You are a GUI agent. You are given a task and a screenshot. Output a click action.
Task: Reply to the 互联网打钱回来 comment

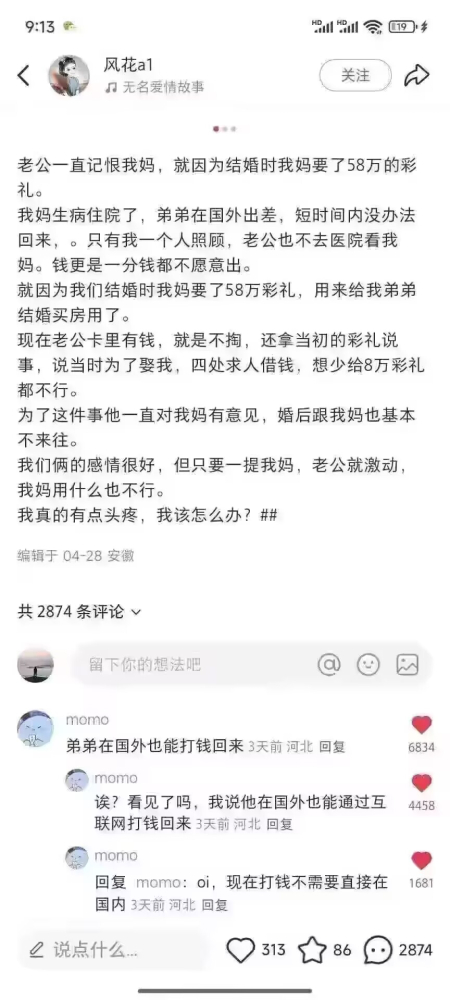tap(279, 825)
